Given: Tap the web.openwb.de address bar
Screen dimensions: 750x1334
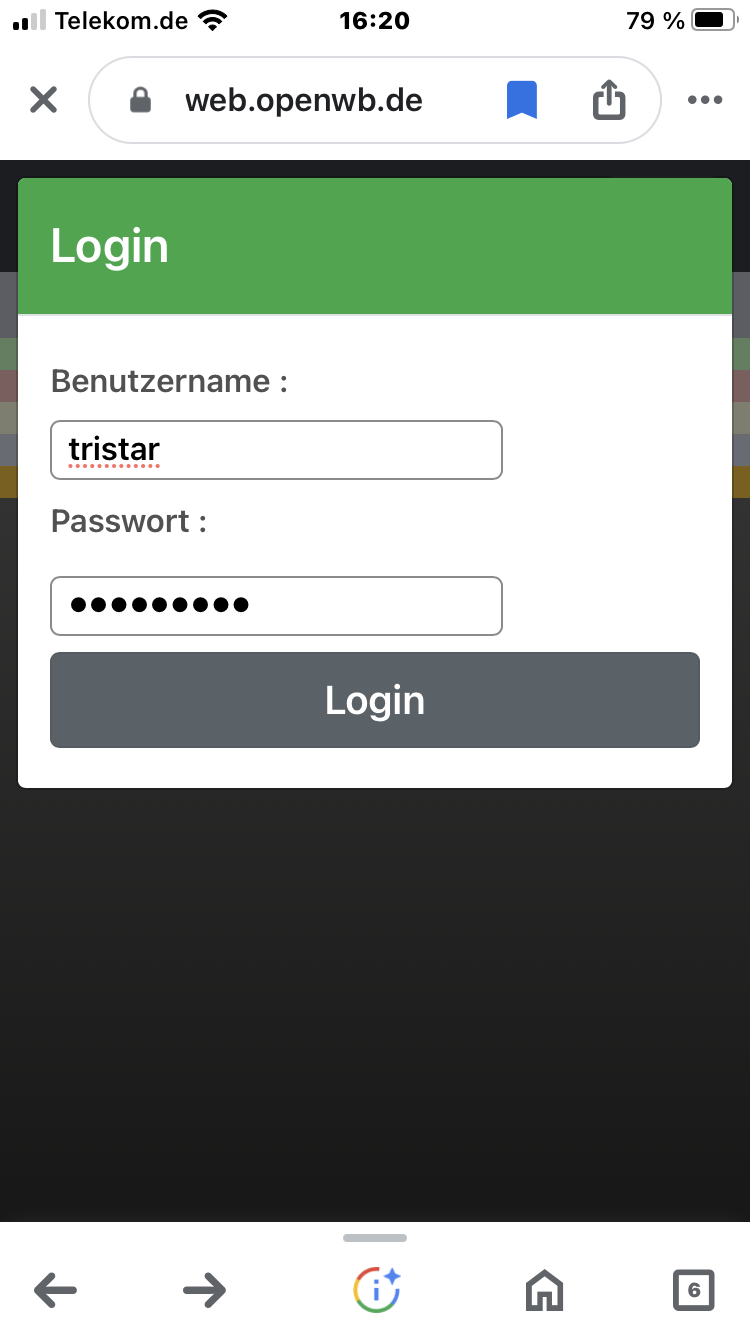Looking at the screenshot, I should [303, 100].
